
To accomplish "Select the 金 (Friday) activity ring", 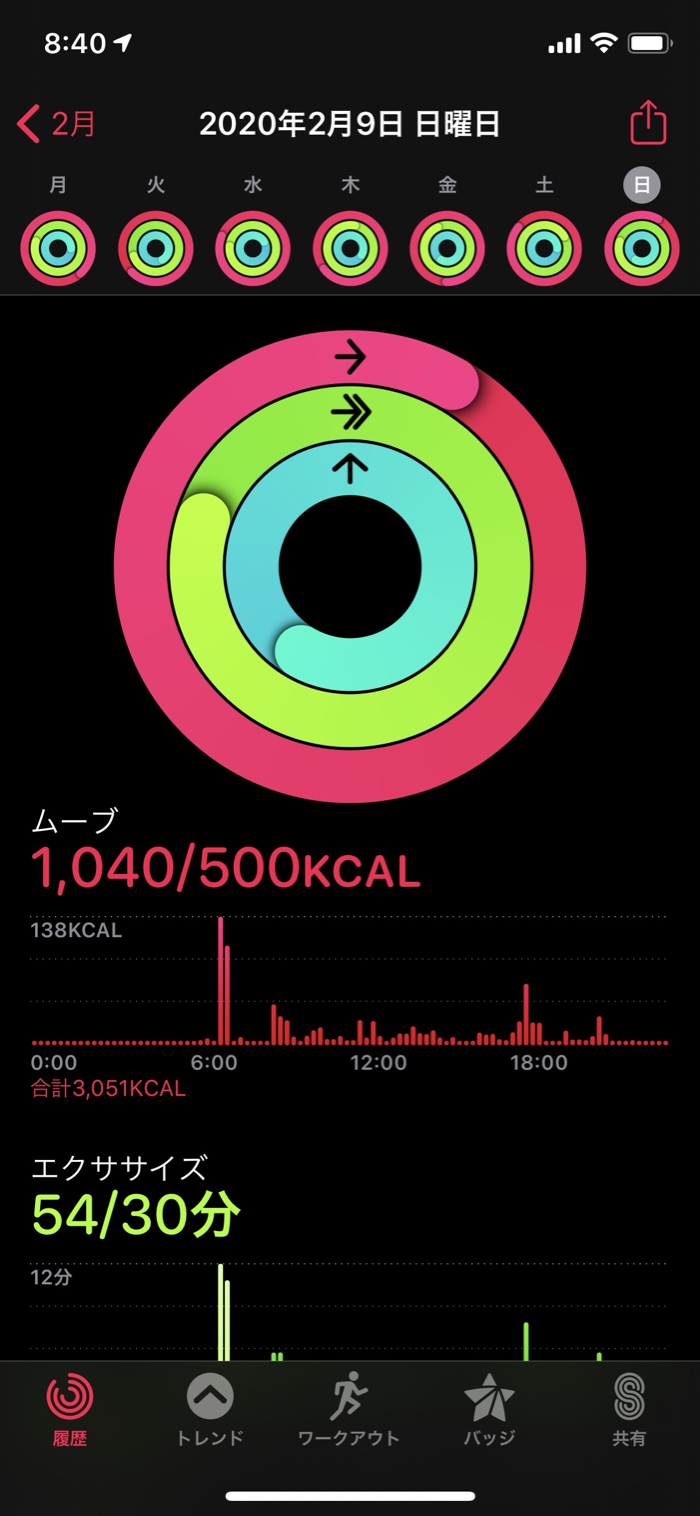I will 447,248.
